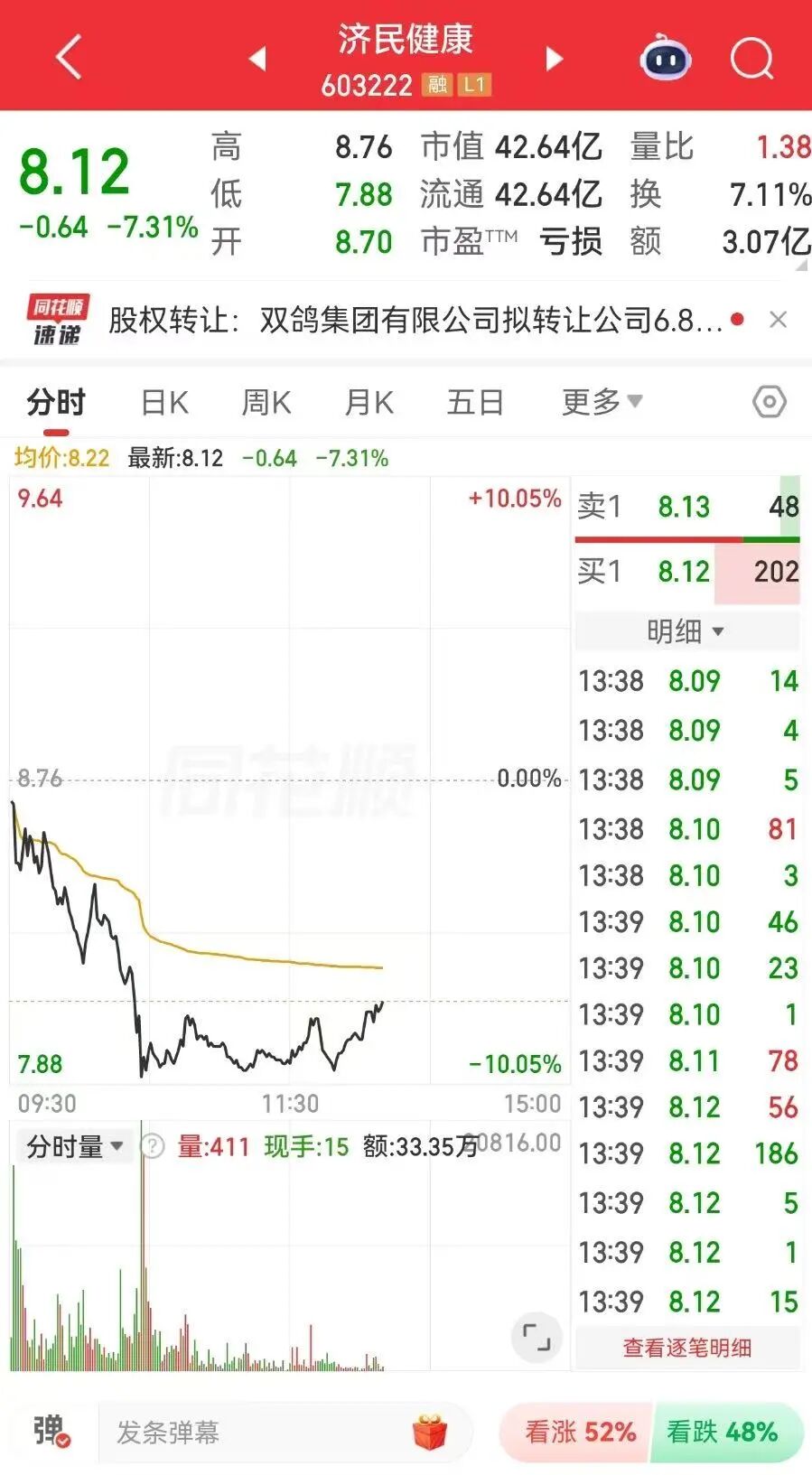
Task: Switch to the previous stock
Action: (x=257, y=59)
